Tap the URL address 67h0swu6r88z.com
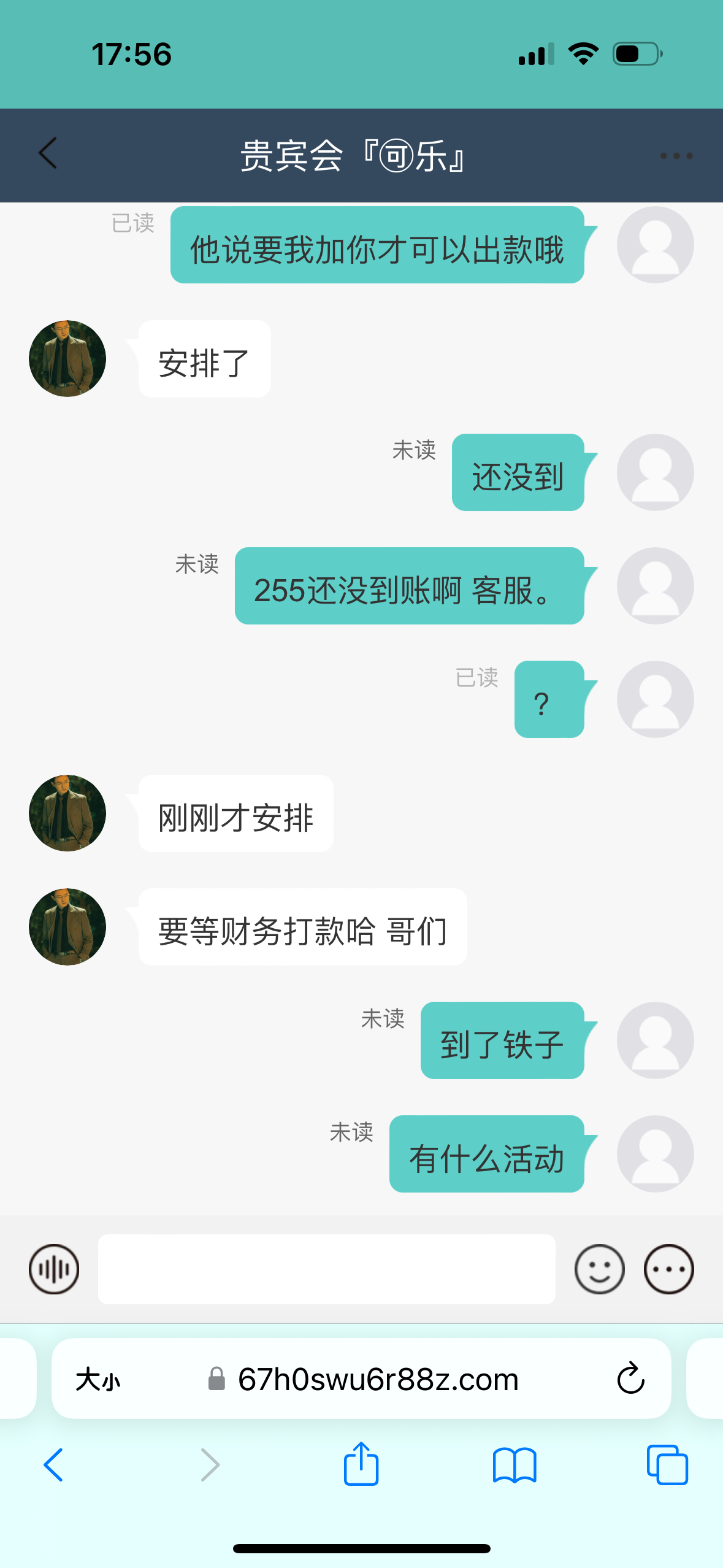The width and height of the screenshot is (723, 1568). (x=378, y=1380)
